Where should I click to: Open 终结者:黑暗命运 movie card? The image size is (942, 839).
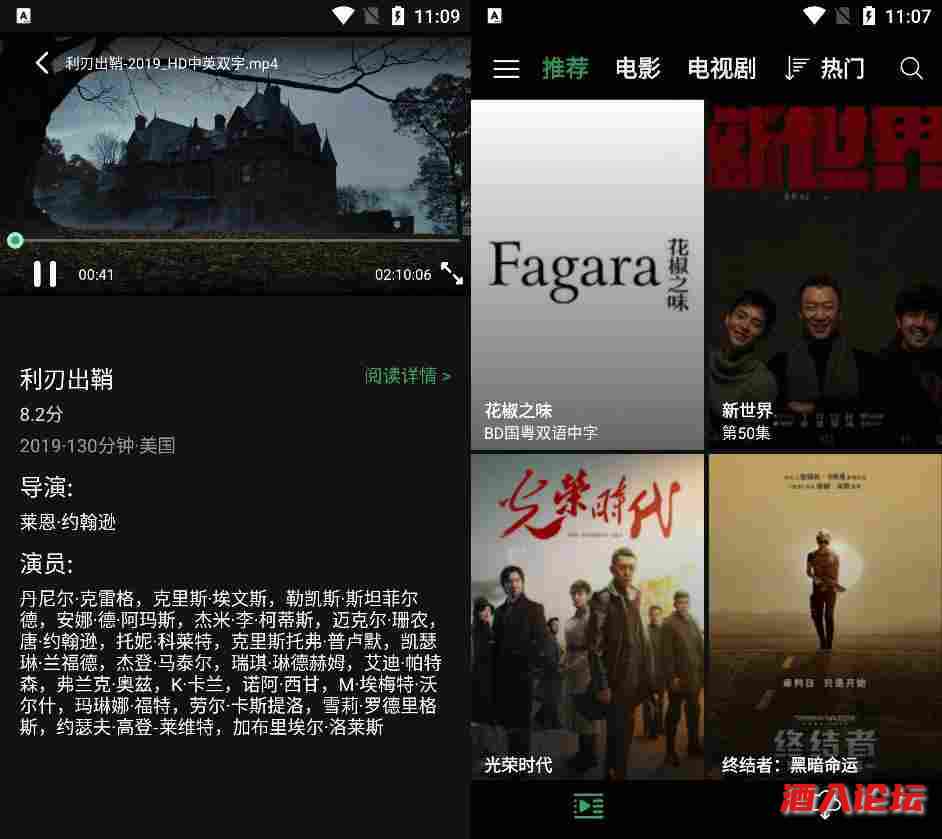tap(824, 616)
